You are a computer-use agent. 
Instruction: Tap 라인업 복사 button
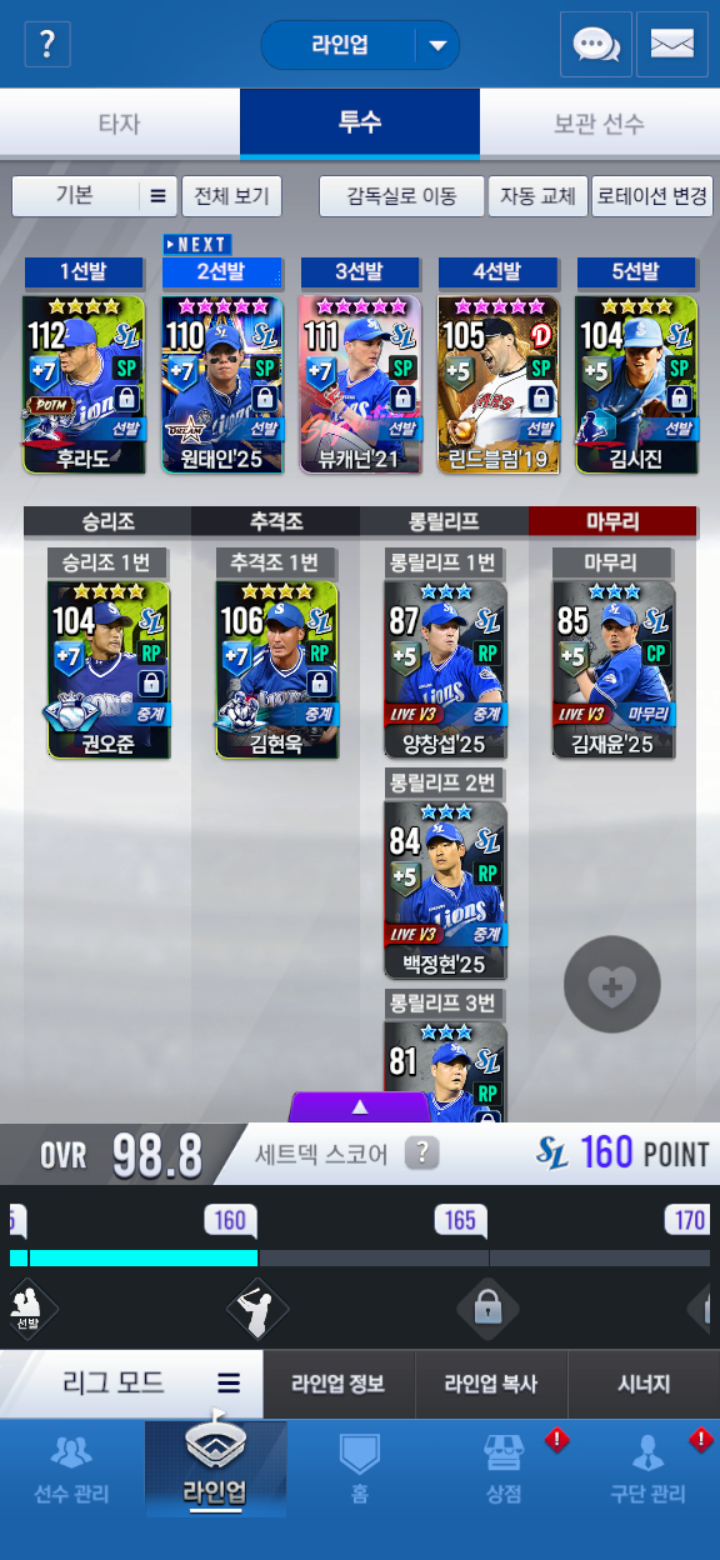491,1384
